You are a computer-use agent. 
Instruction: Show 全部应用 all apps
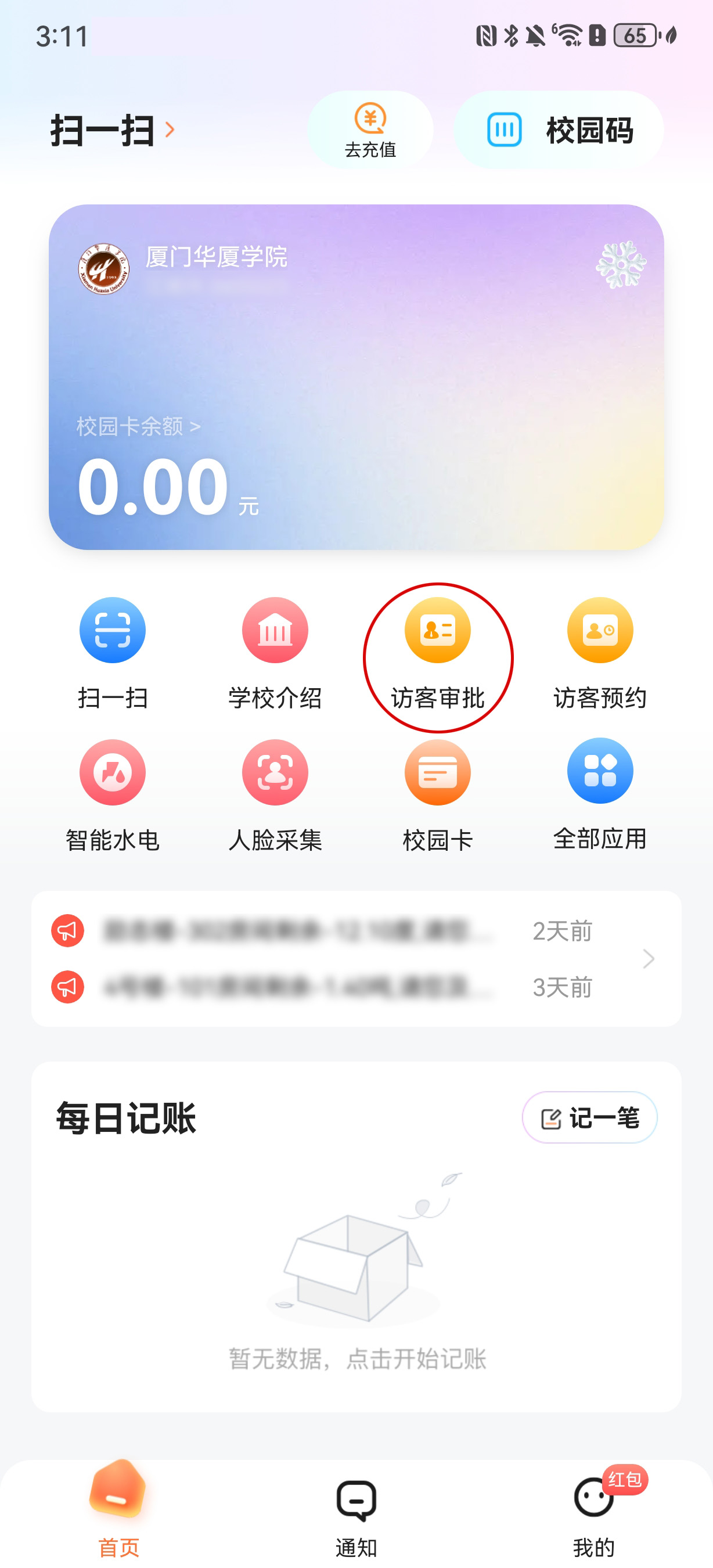point(600,794)
